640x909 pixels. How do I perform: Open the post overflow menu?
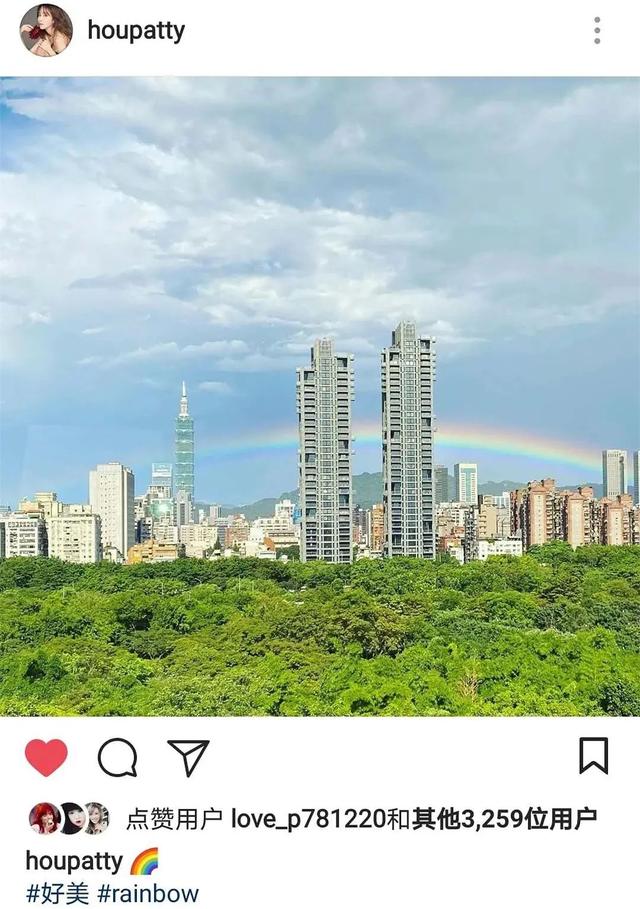(x=597, y=30)
